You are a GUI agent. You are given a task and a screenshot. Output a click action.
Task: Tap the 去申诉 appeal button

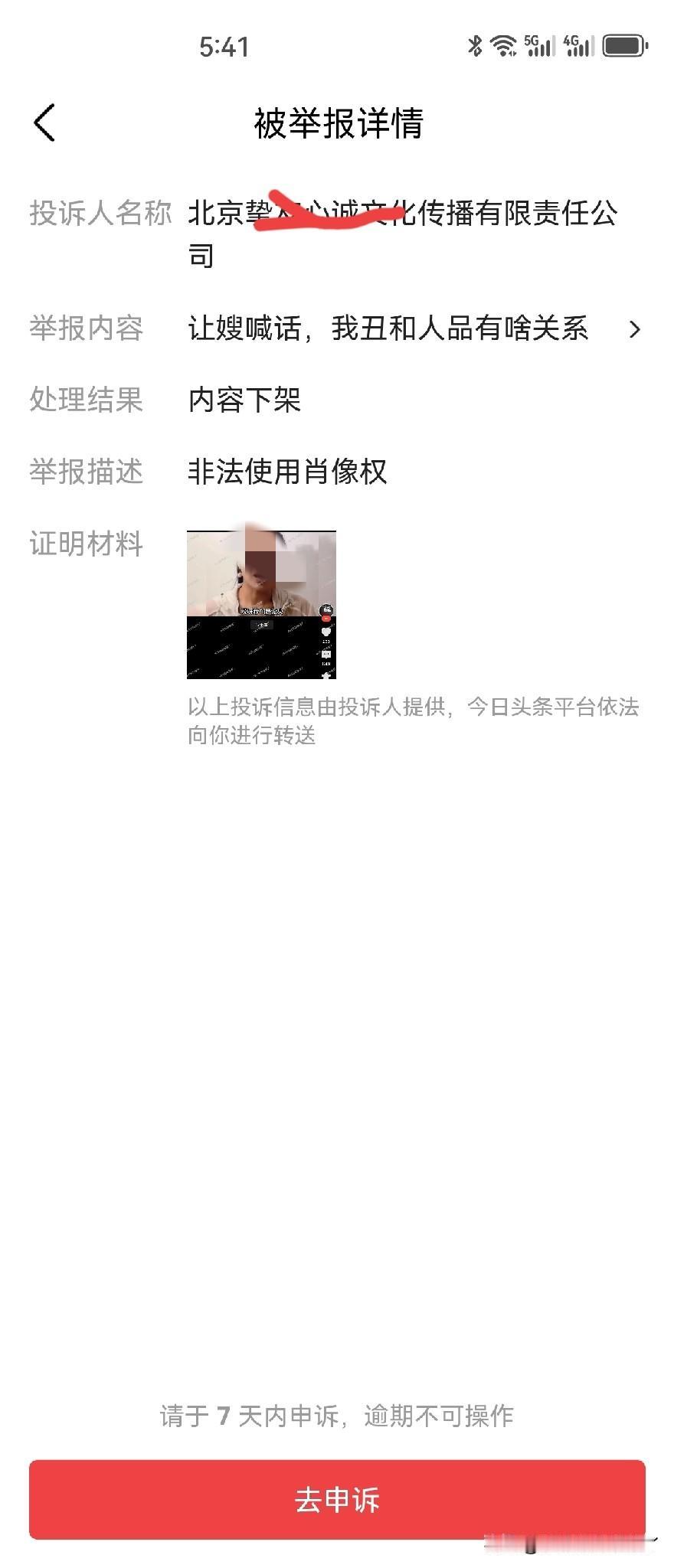click(x=337, y=1499)
